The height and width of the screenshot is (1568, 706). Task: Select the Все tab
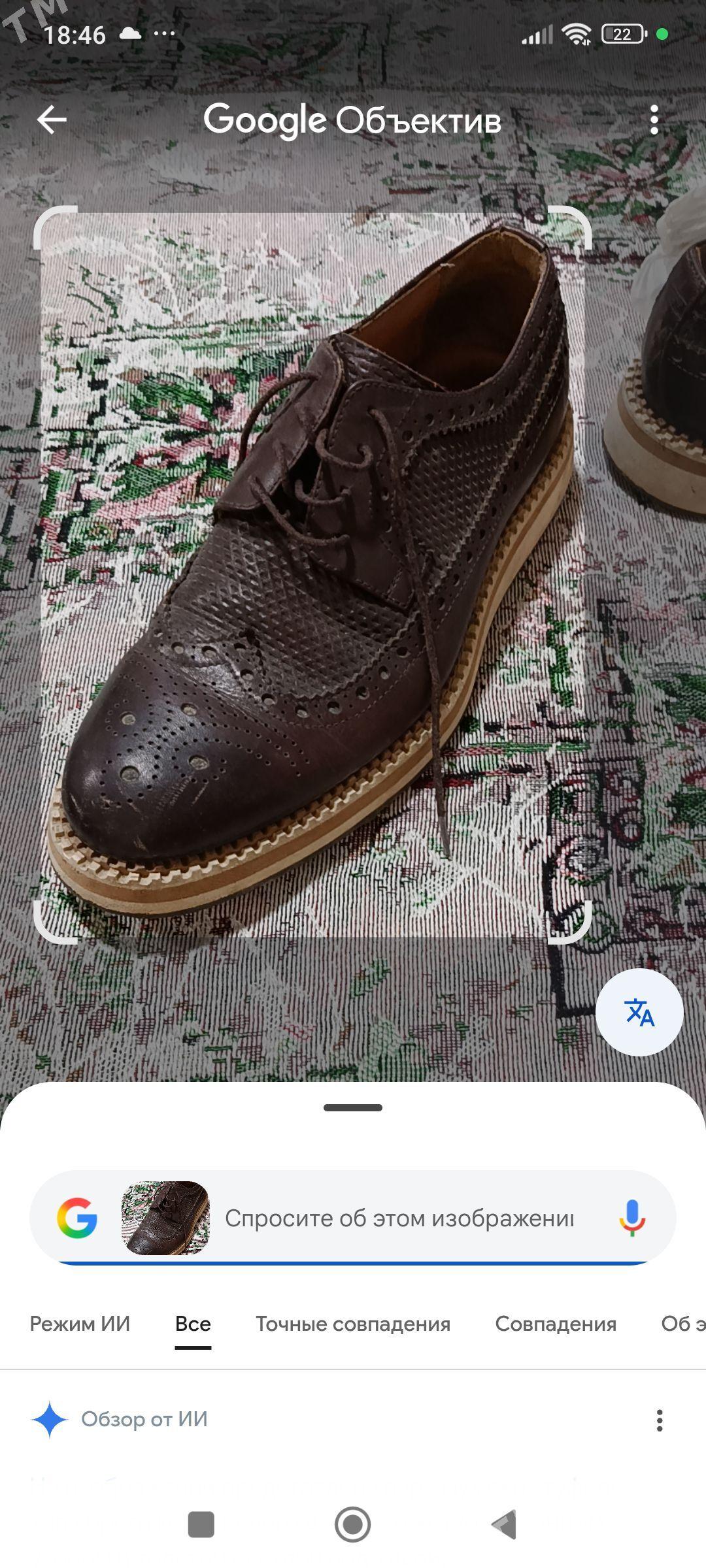click(x=193, y=1324)
